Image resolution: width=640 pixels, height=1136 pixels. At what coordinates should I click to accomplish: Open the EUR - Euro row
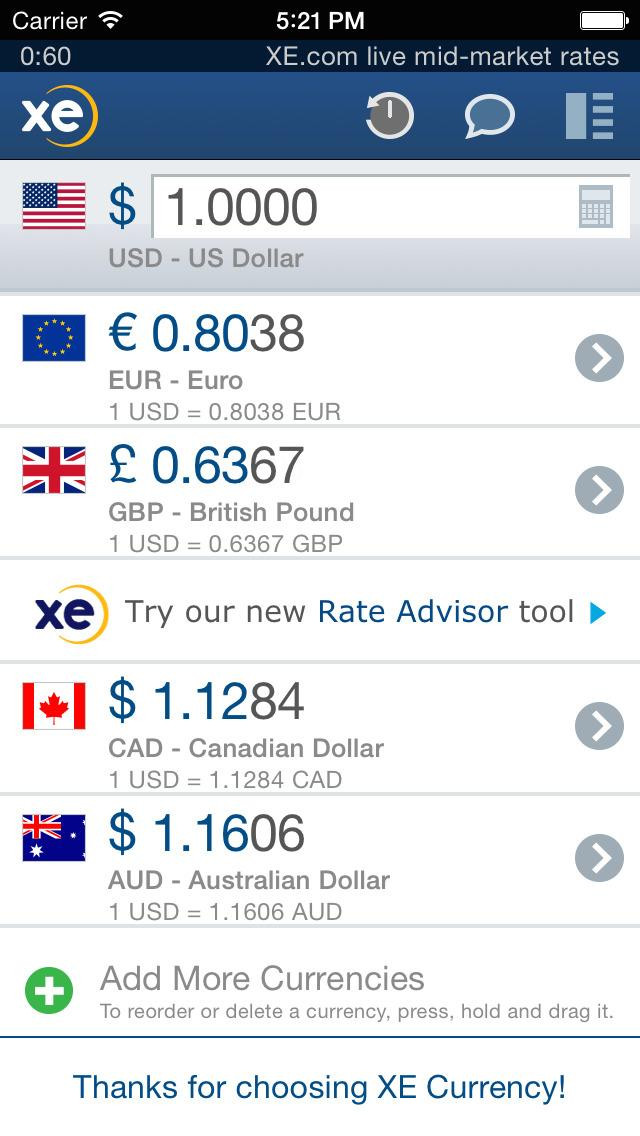[x=320, y=360]
